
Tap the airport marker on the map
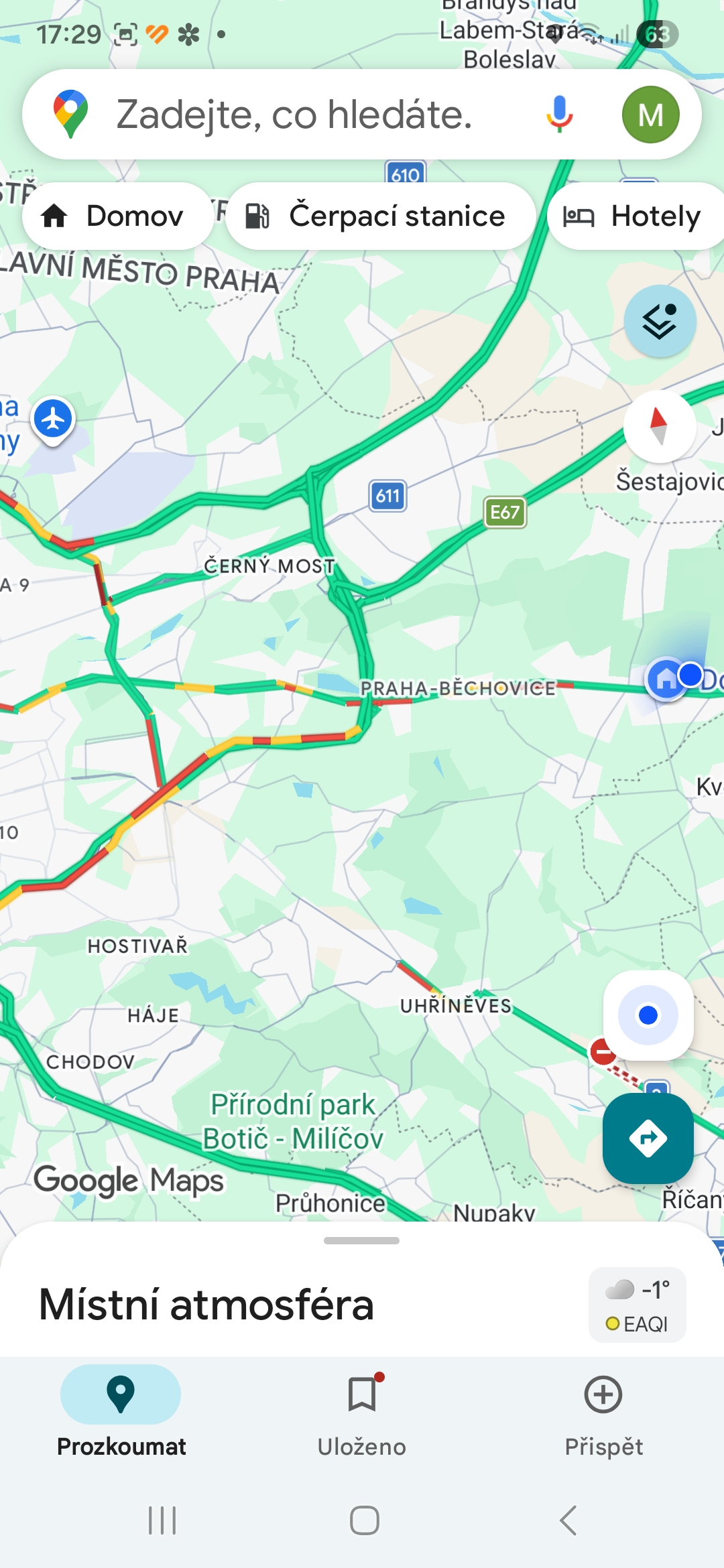pyautogui.click(x=53, y=420)
